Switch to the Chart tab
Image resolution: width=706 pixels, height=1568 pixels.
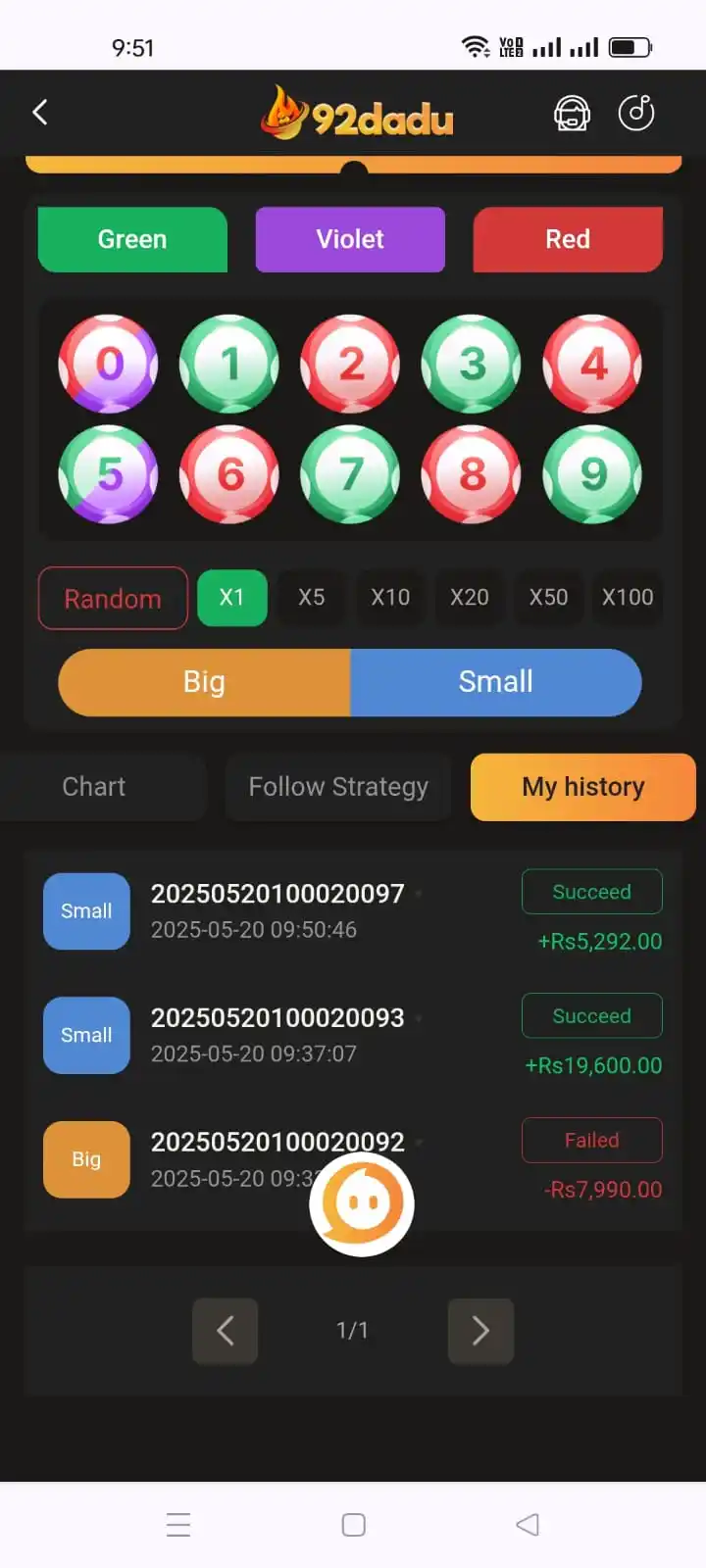(94, 787)
